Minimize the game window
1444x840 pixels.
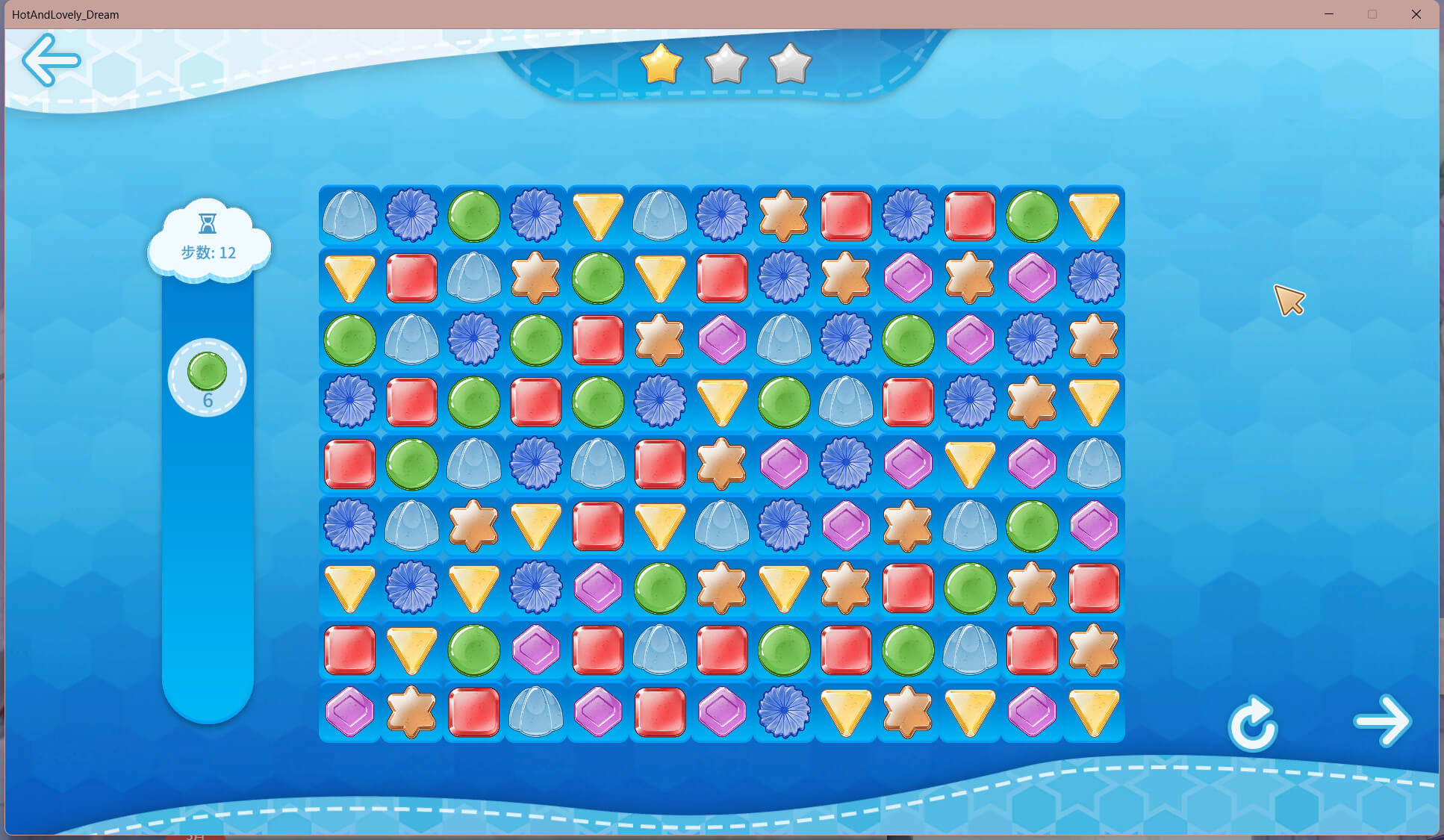click(1329, 14)
